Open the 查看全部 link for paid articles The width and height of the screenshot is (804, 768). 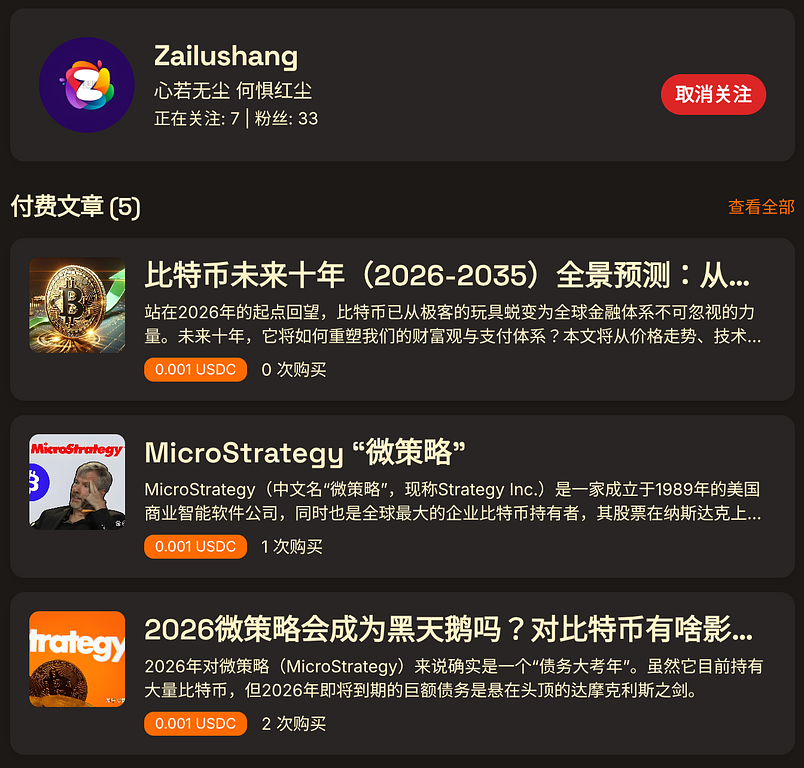pyautogui.click(x=761, y=207)
